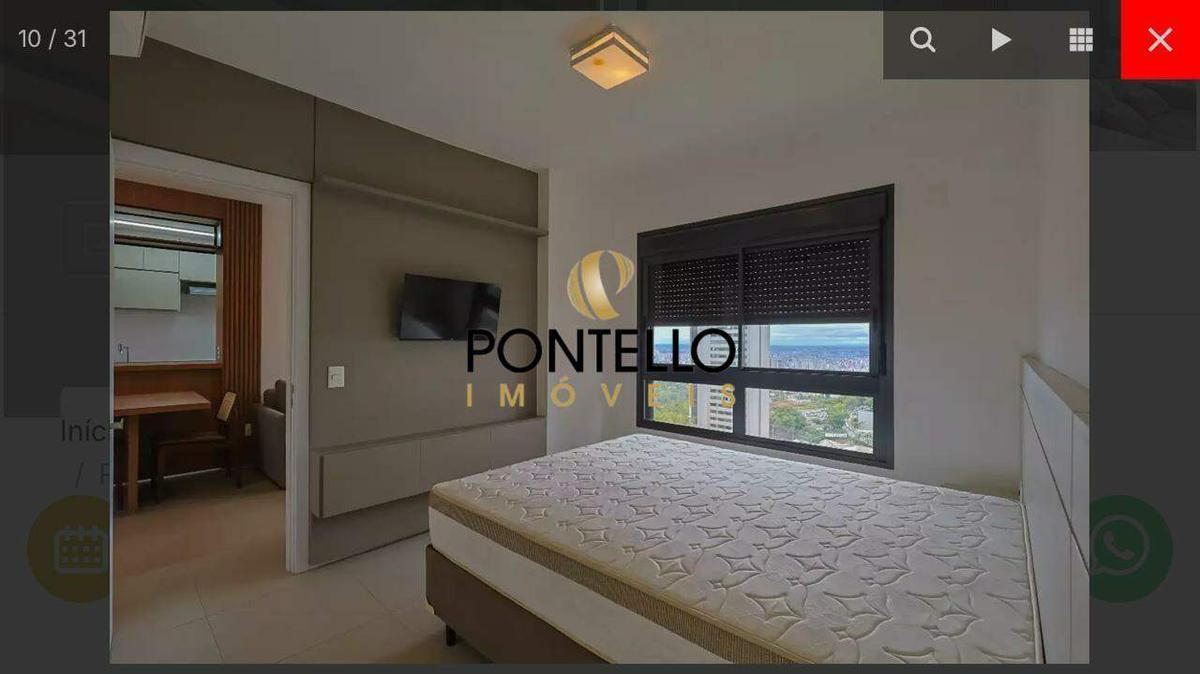Open the thumbnail grid view
This screenshot has width=1200, height=674.
[x=1080, y=40]
